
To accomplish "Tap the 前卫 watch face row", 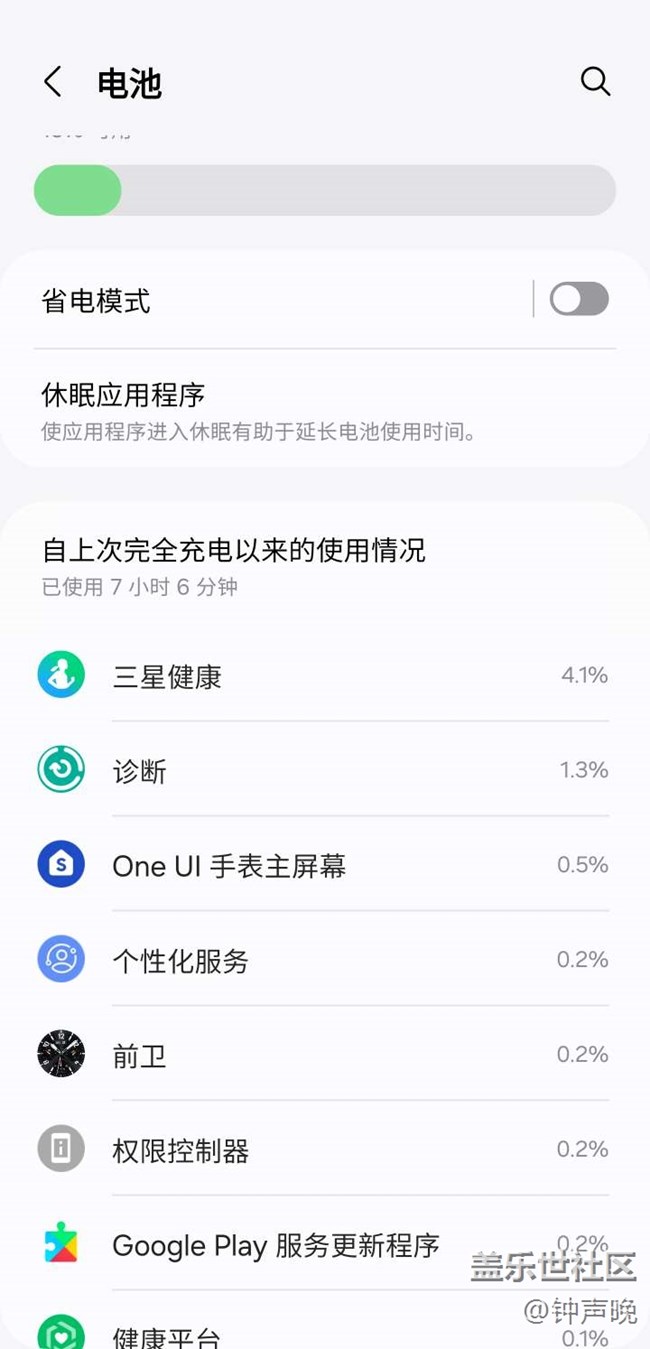I will tap(325, 1055).
